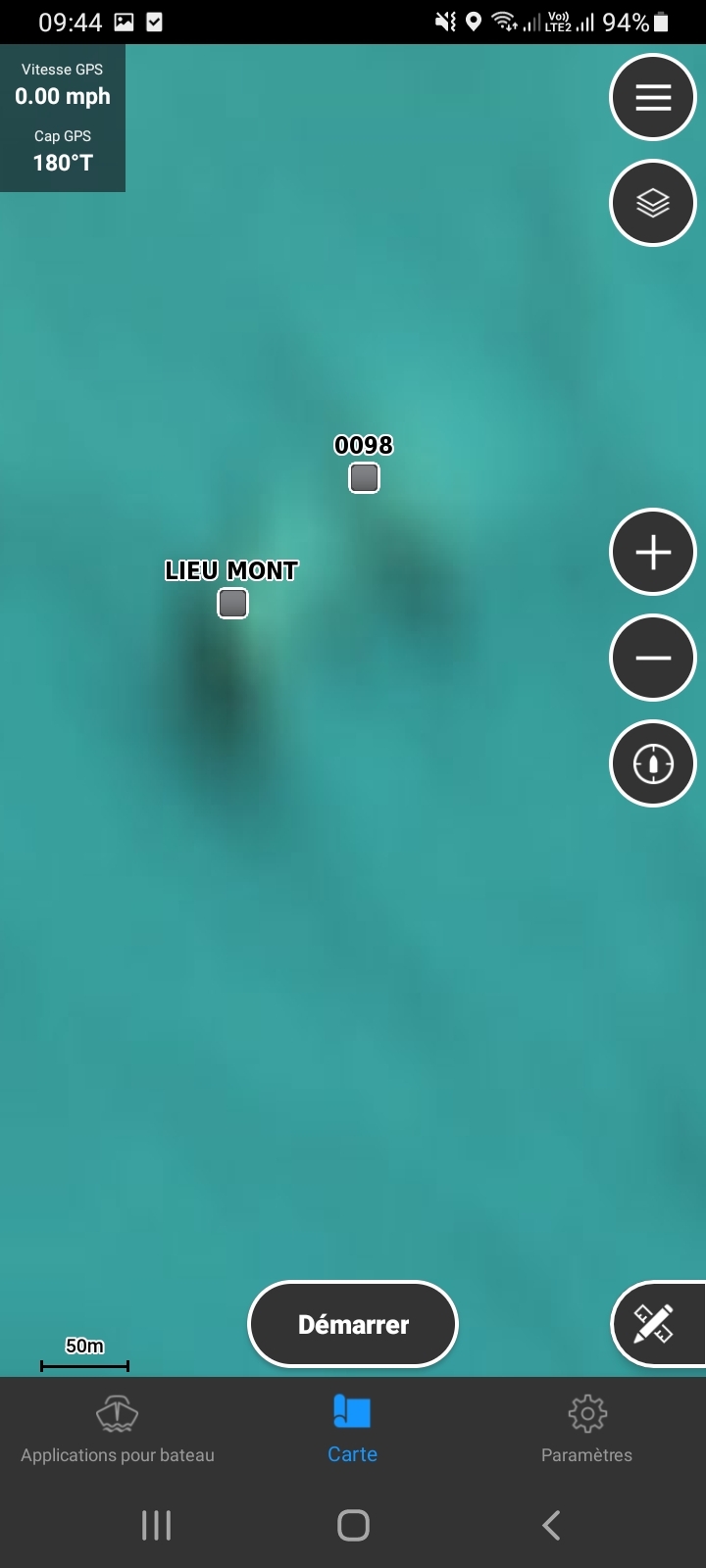
Task: Zoom in with the plus button
Action: pos(653,553)
